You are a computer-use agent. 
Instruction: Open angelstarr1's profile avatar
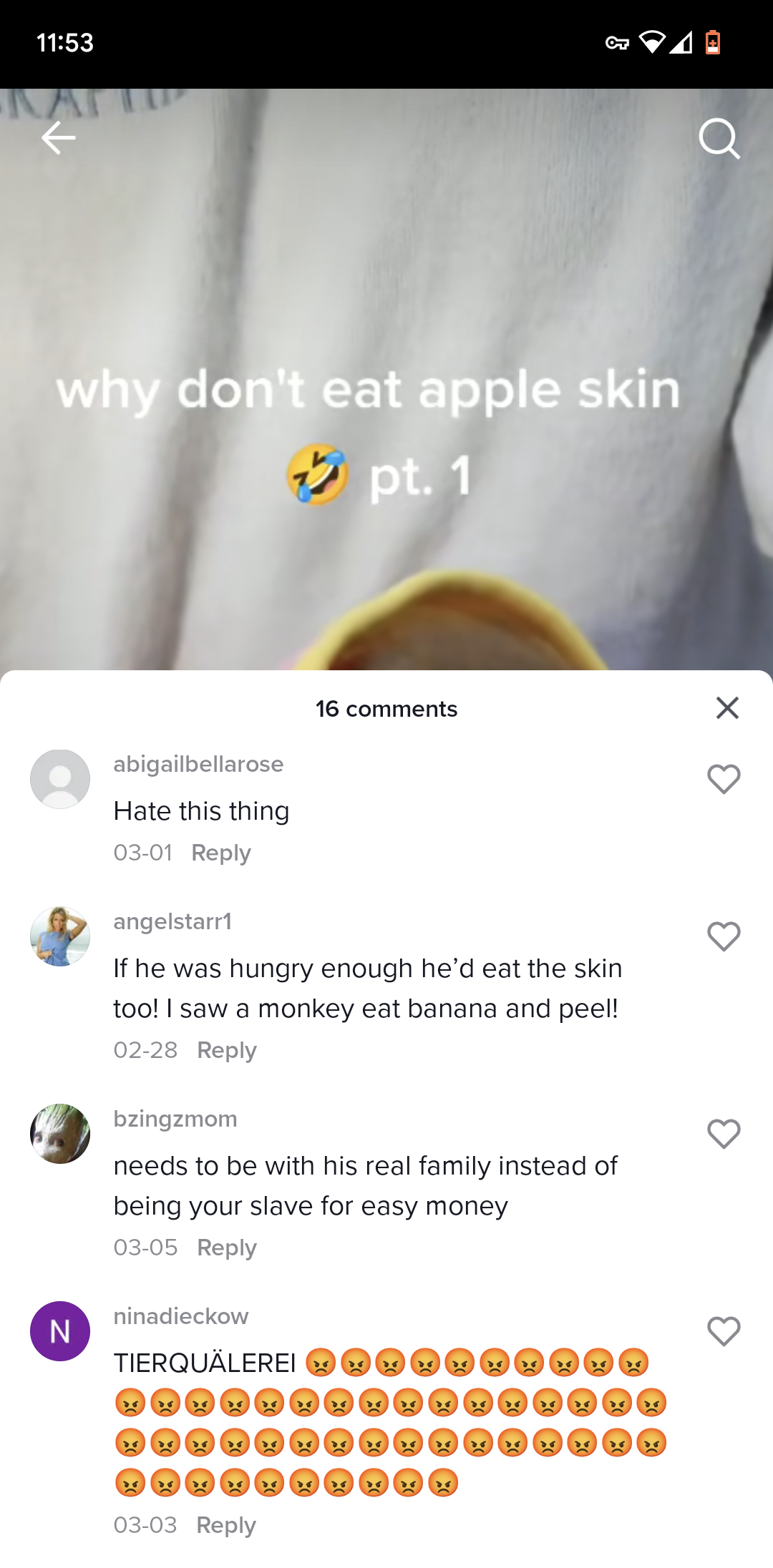(x=60, y=936)
